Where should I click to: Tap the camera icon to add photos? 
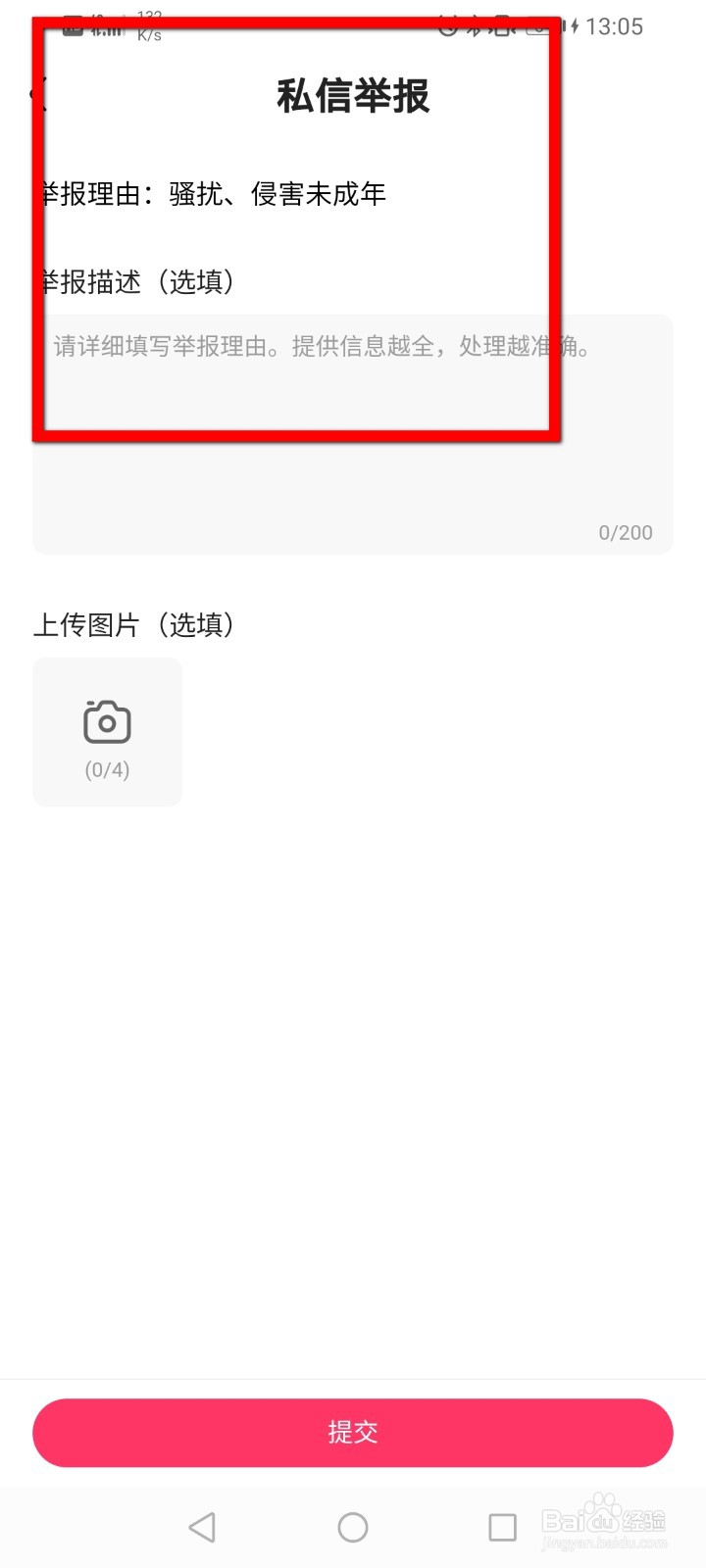point(107,719)
